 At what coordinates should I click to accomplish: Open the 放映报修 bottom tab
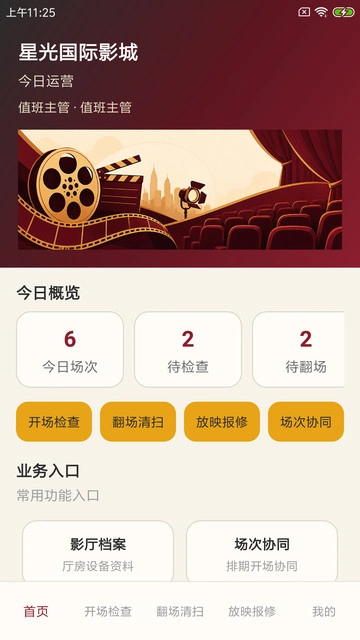tap(252, 611)
